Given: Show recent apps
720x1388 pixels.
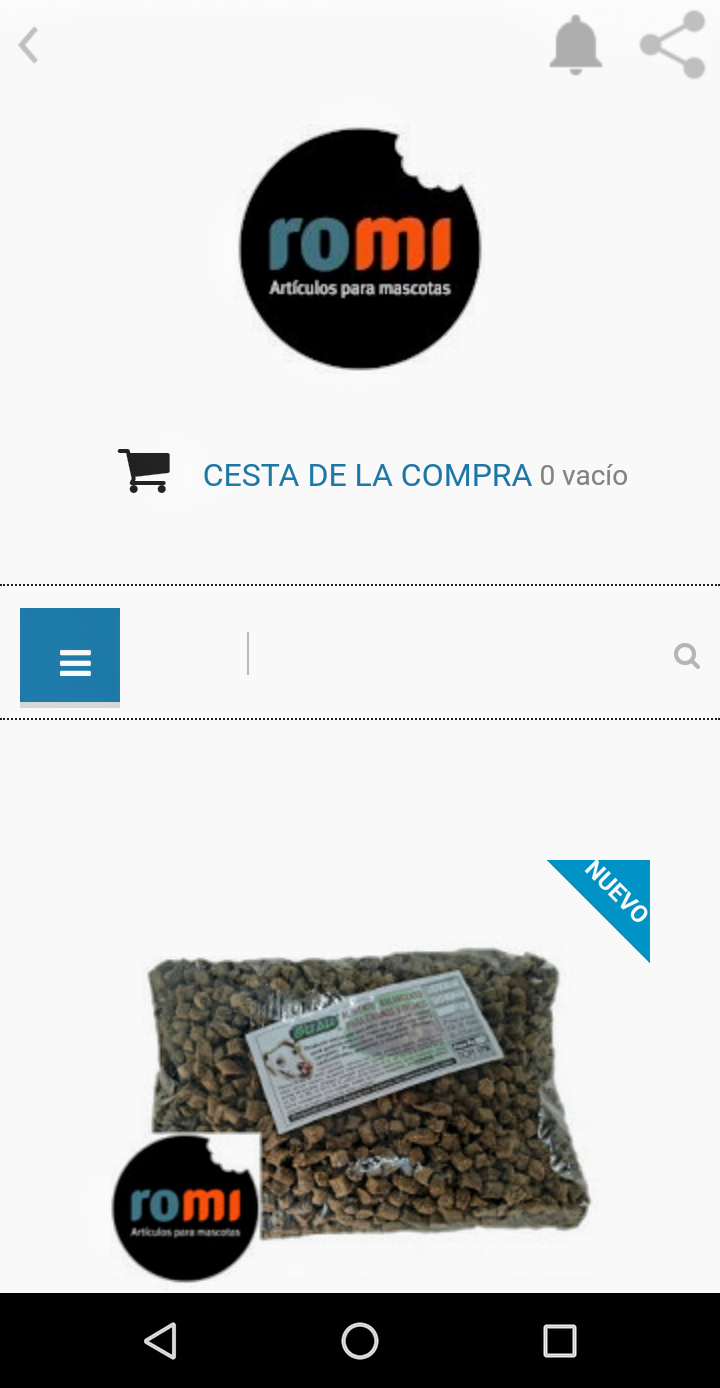Looking at the screenshot, I should pyautogui.click(x=559, y=1341).
